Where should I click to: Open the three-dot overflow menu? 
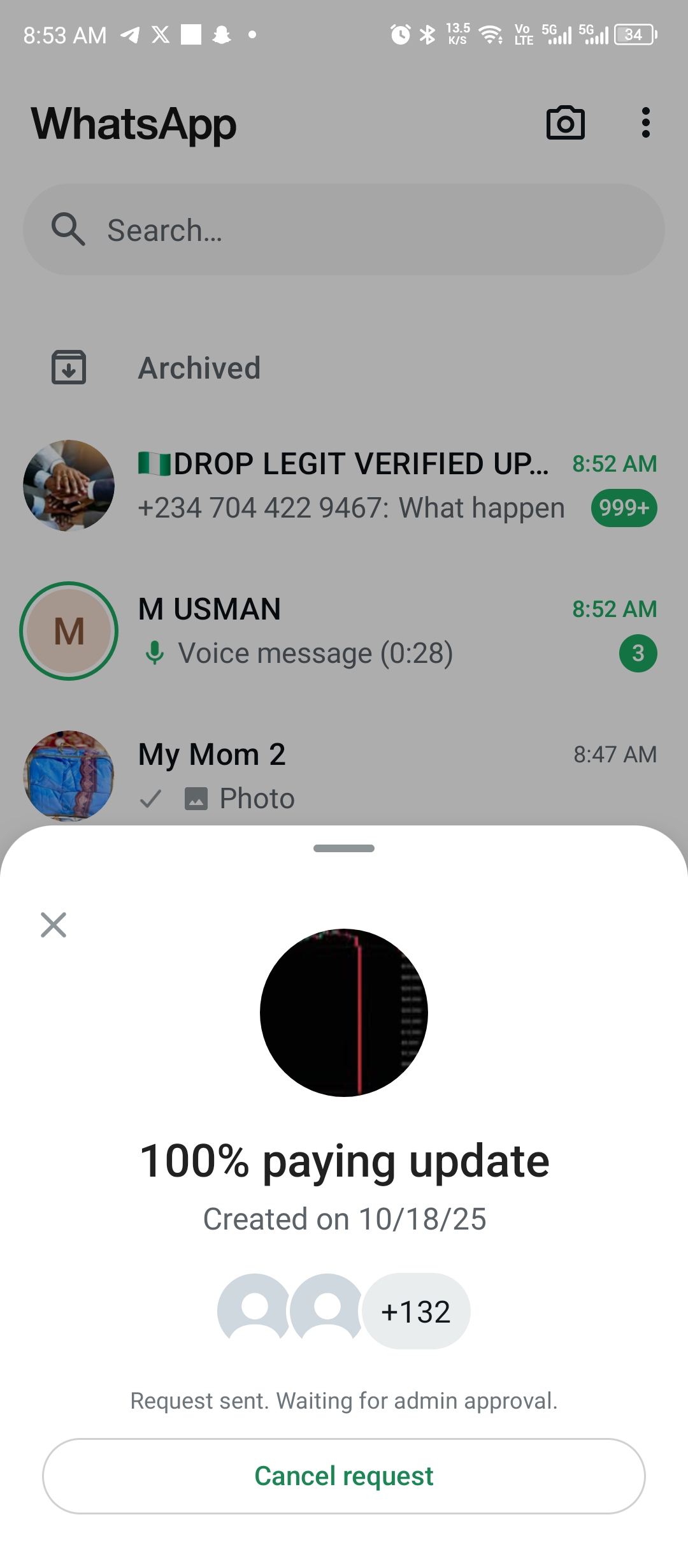645,122
